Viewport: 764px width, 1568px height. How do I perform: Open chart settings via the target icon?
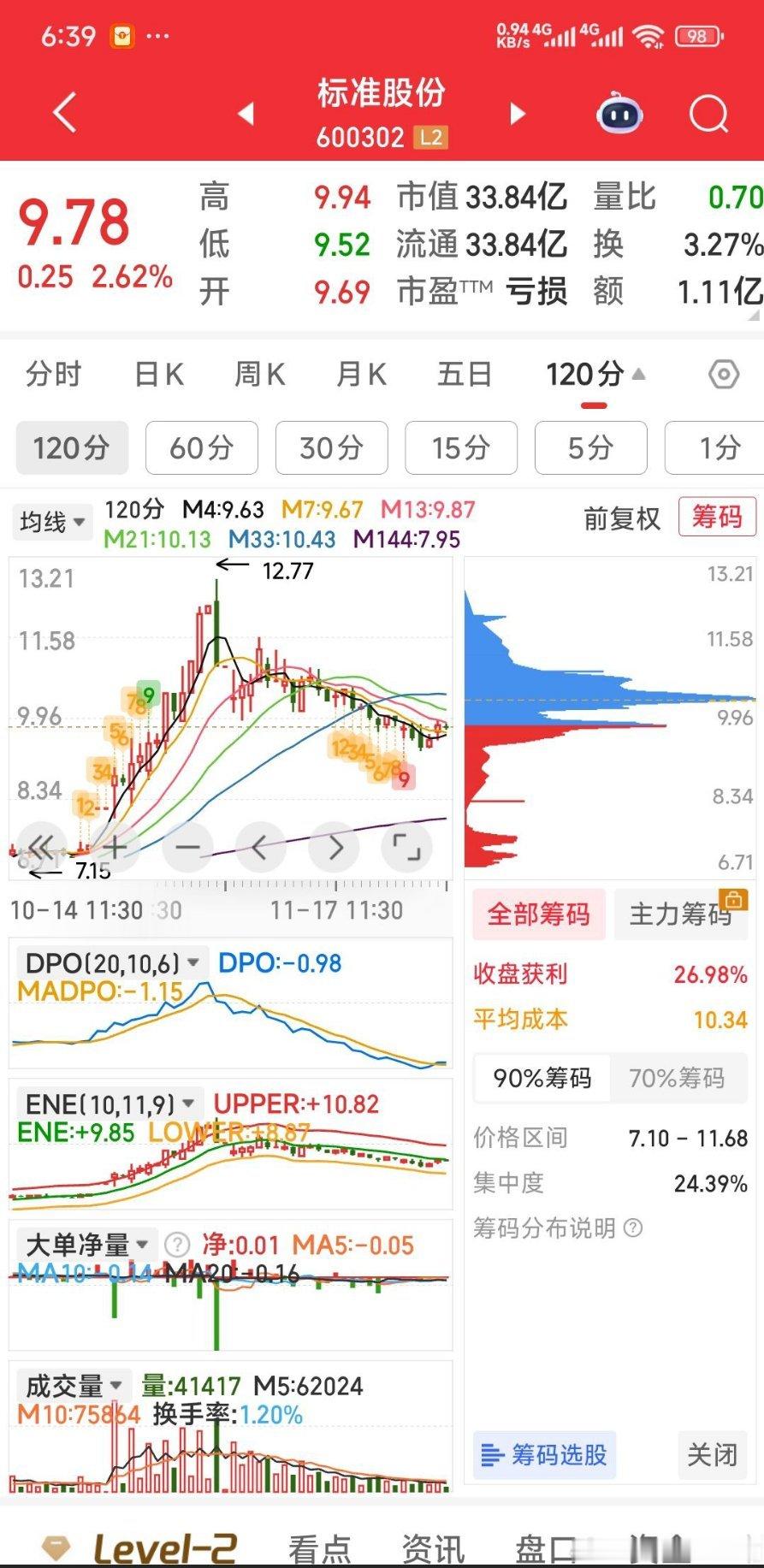click(723, 374)
